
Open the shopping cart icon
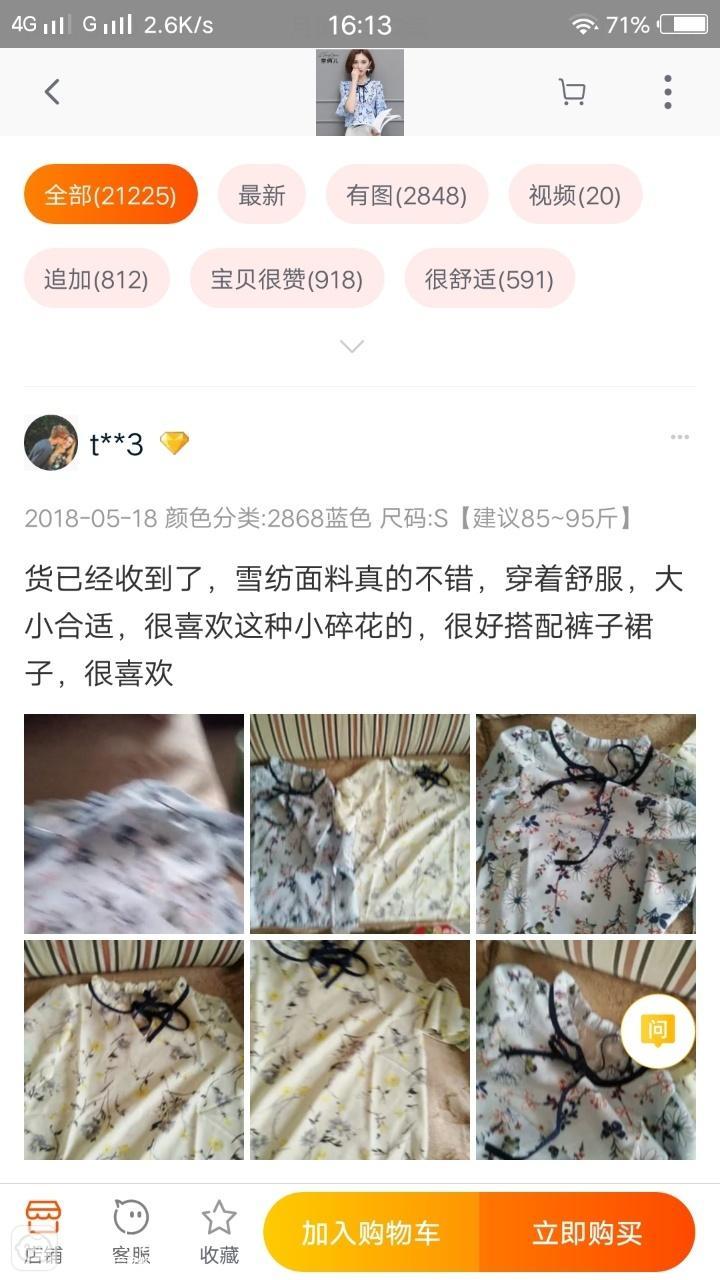[x=571, y=92]
